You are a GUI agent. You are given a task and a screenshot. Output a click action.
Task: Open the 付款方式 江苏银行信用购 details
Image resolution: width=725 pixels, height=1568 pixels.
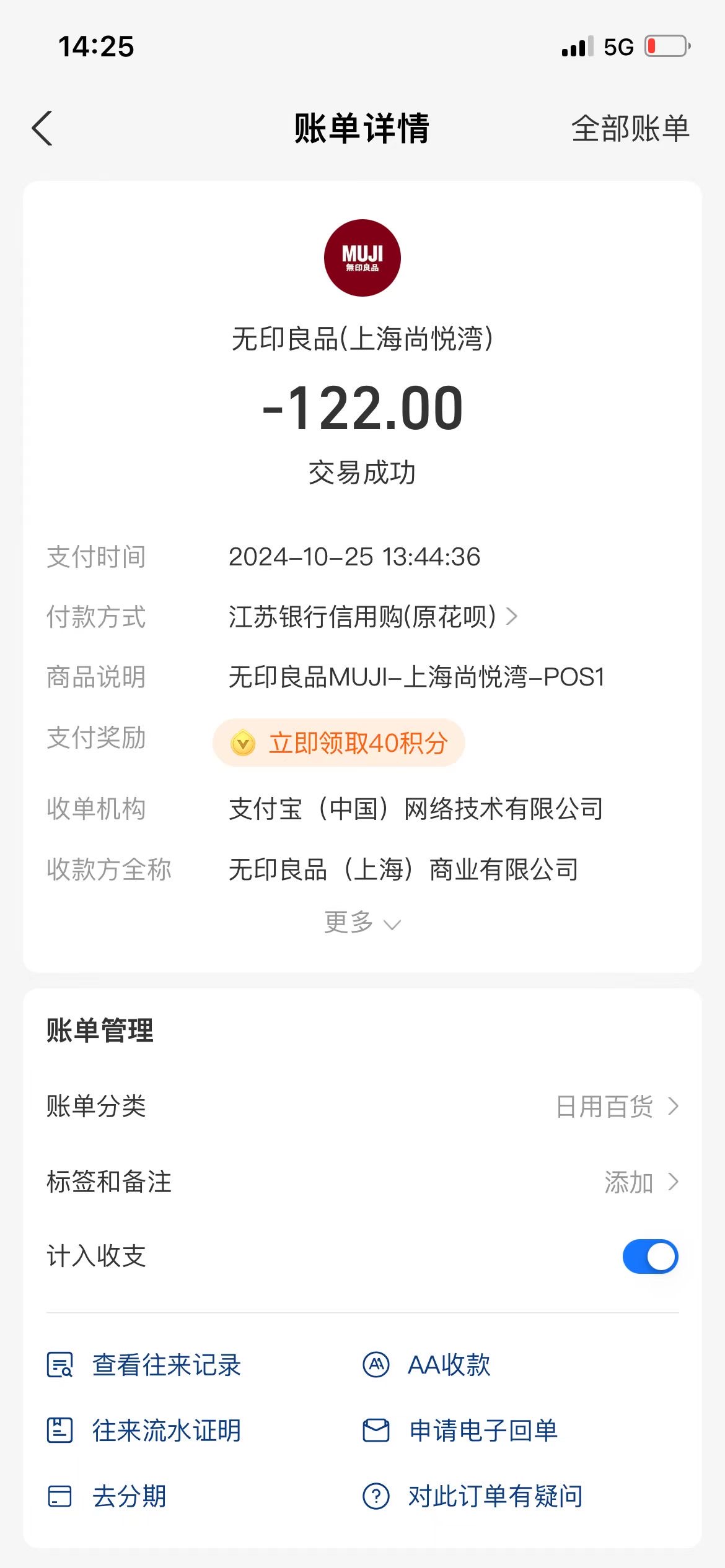[x=373, y=617]
